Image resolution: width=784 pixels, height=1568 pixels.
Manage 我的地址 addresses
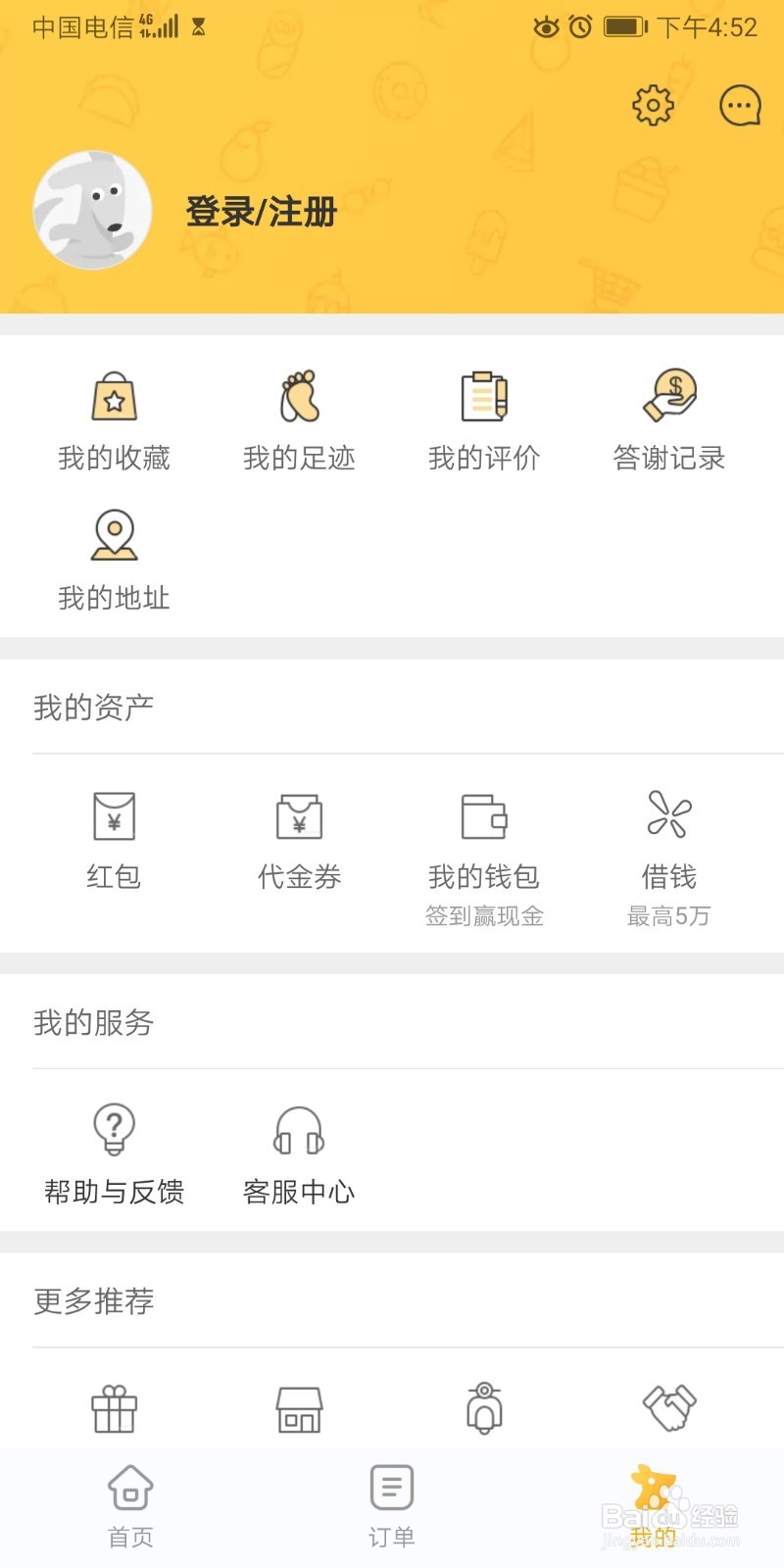[x=114, y=561]
